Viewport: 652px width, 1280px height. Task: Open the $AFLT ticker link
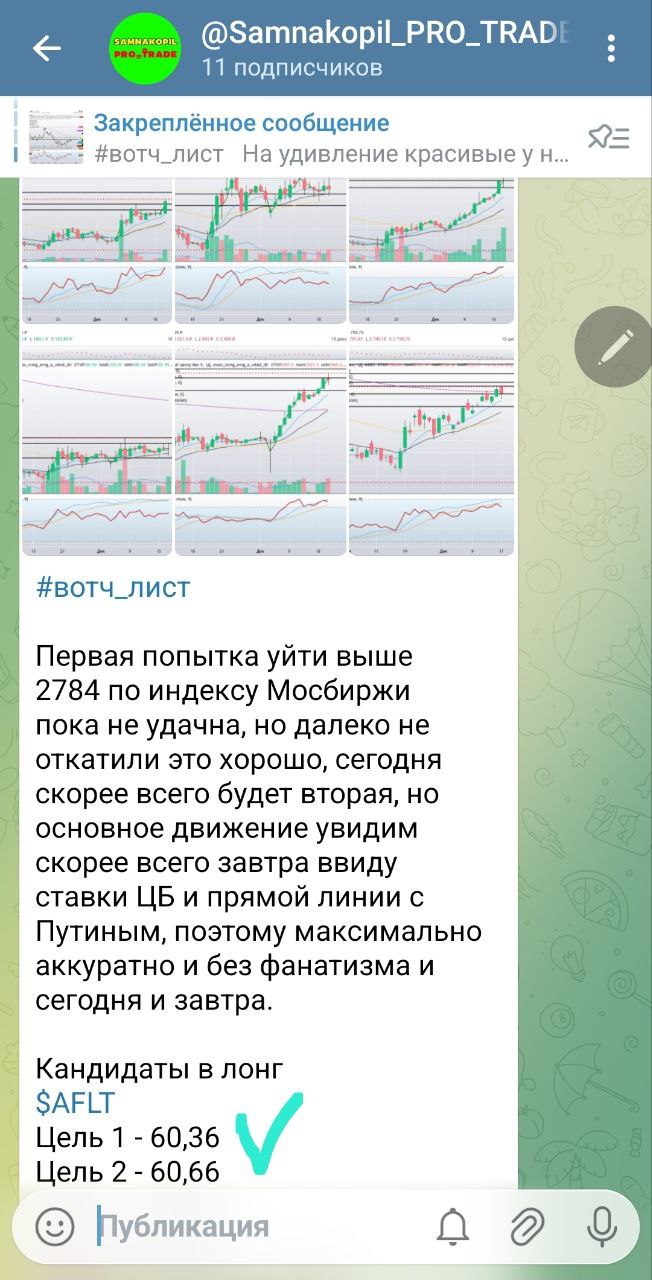[x=75, y=1103]
